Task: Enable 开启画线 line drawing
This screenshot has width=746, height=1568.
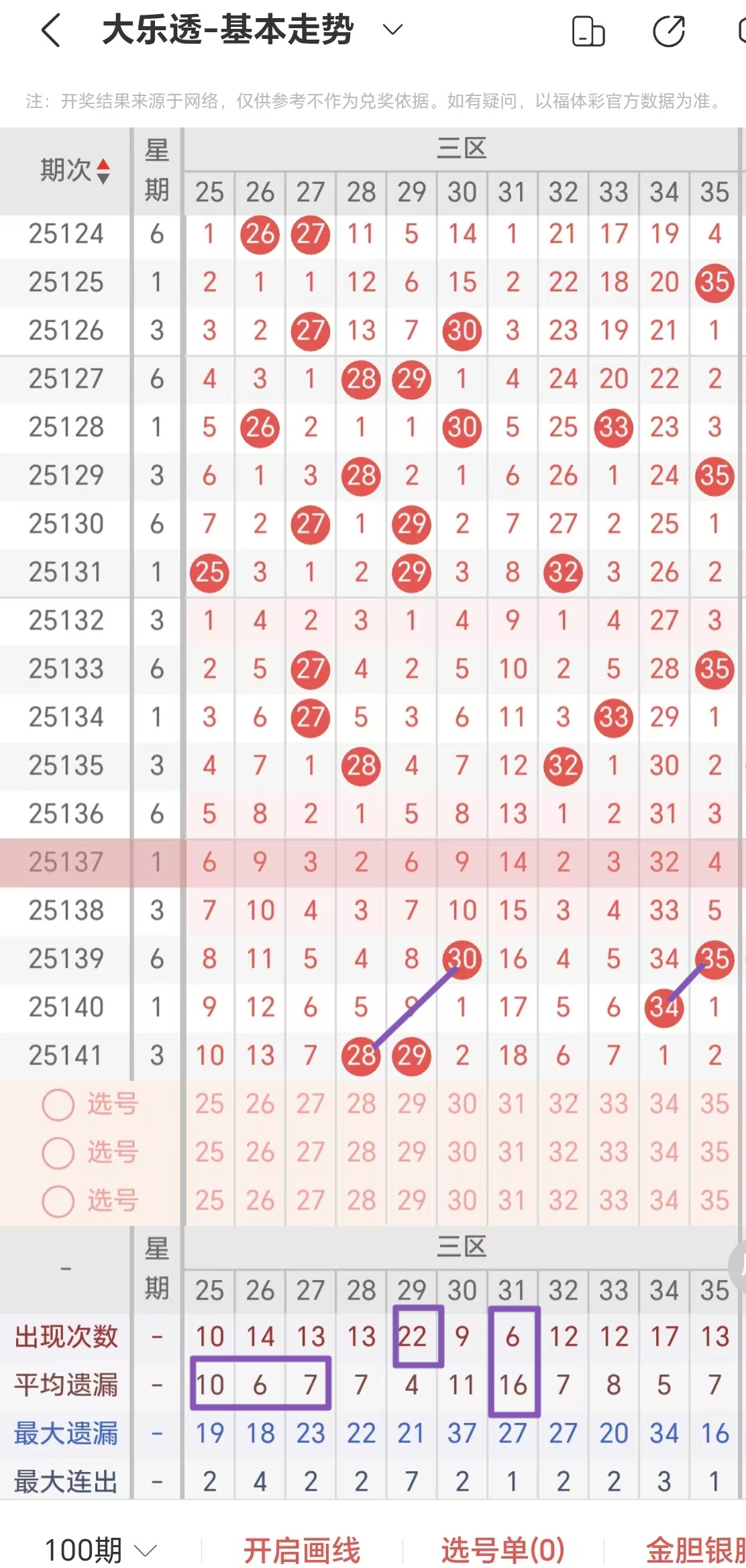Action: pos(301,1550)
